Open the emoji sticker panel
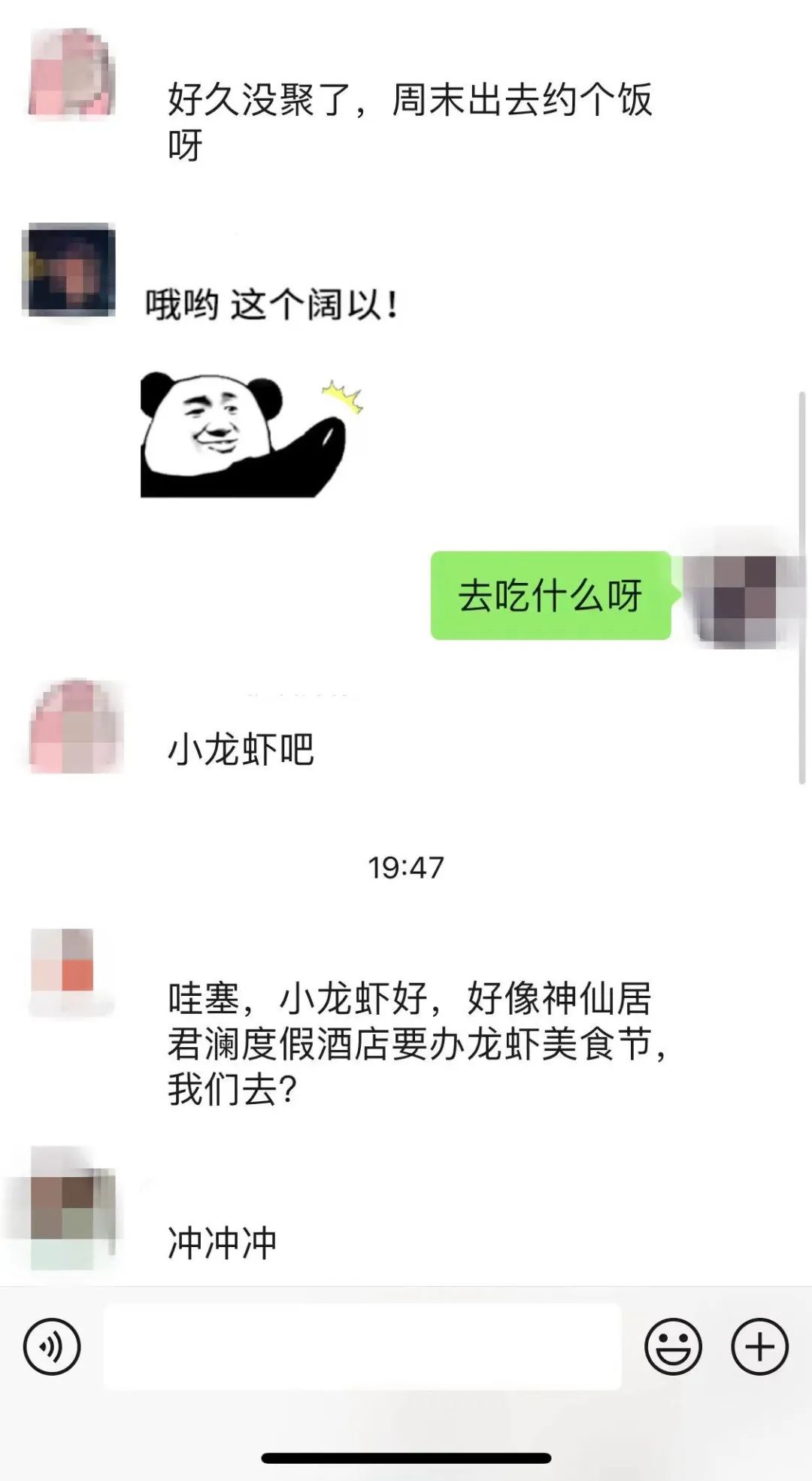This screenshot has height=1481, width=812. click(673, 1346)
